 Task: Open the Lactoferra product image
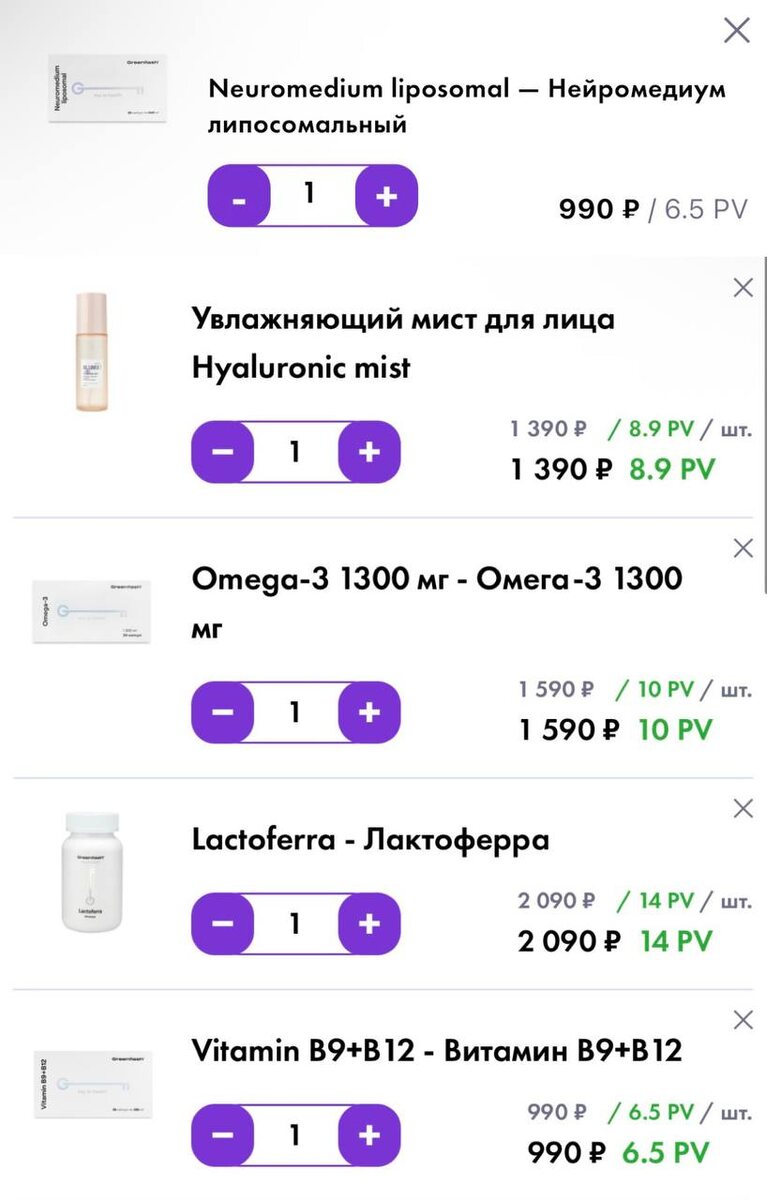point(91,872)
